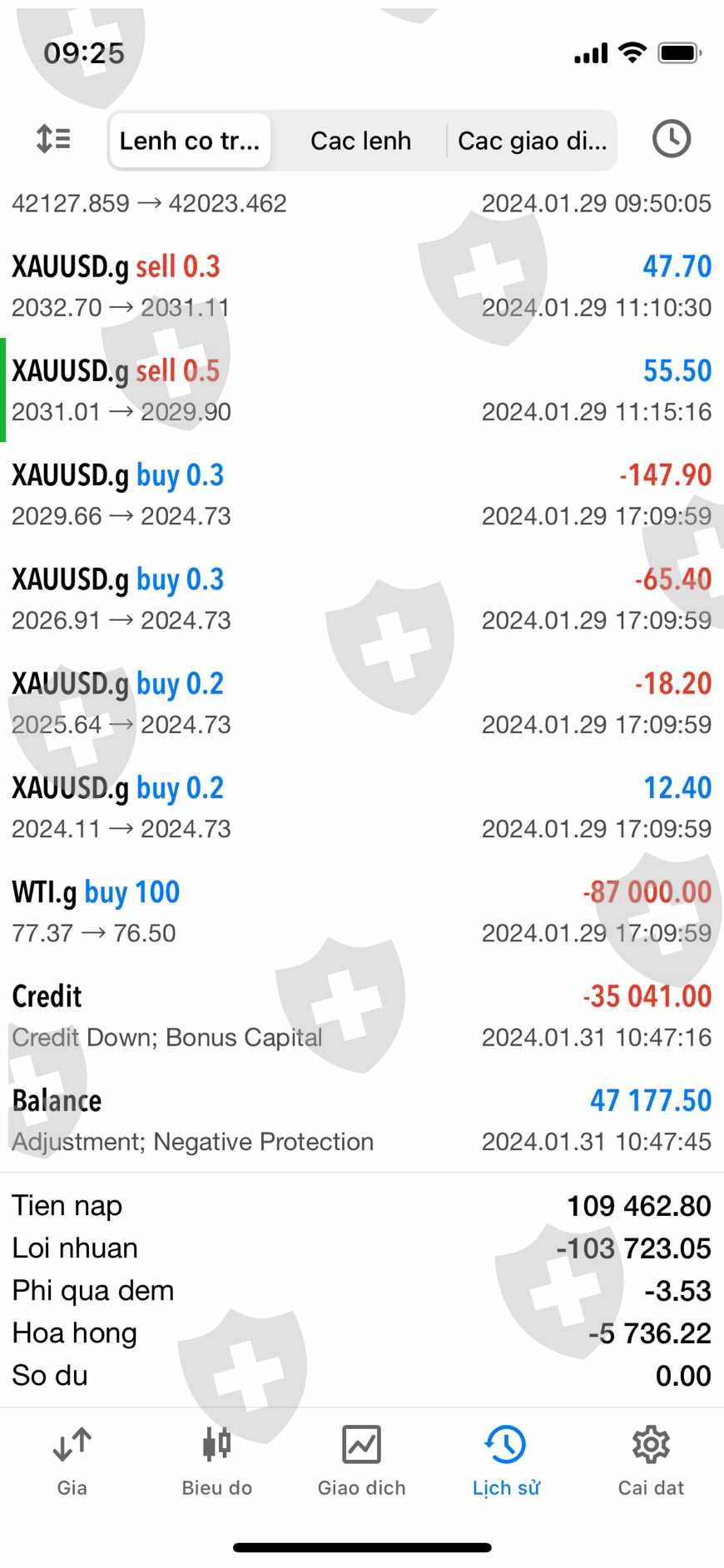View the WTI.g buy 100 trade

(x=361, y=911)
